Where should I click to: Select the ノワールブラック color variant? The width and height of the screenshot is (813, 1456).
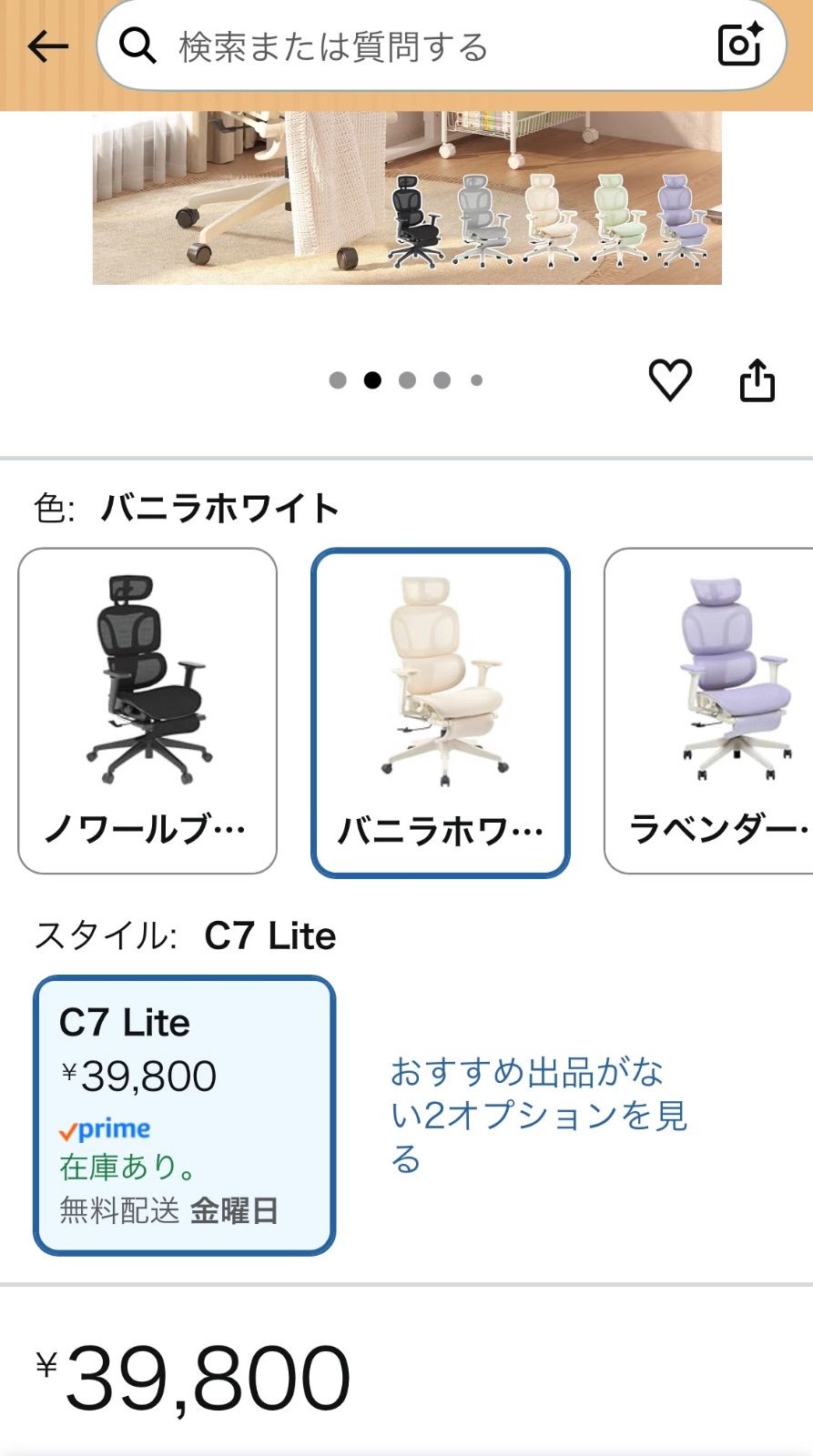coord(147,710)
